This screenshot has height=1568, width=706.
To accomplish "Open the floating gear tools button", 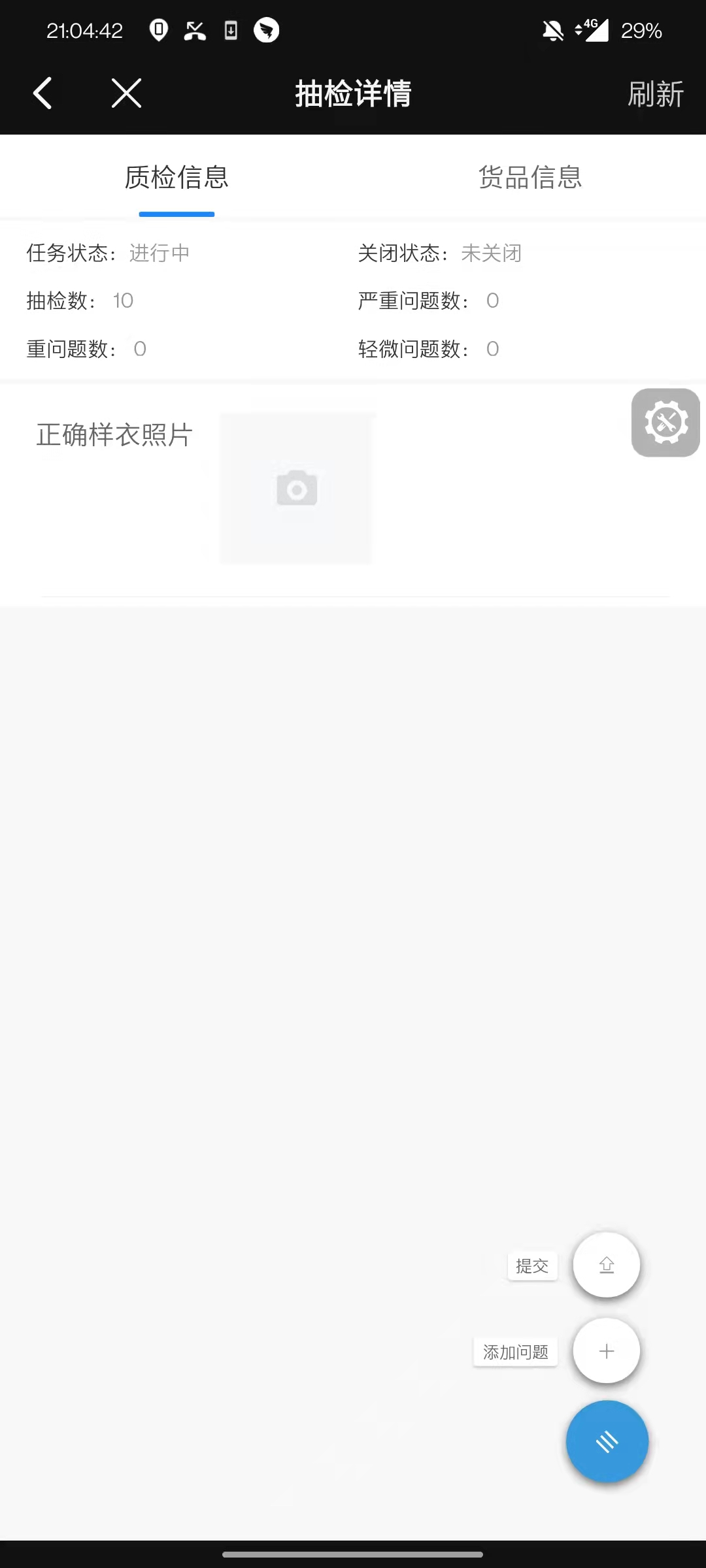I will (x=665, y=423).
